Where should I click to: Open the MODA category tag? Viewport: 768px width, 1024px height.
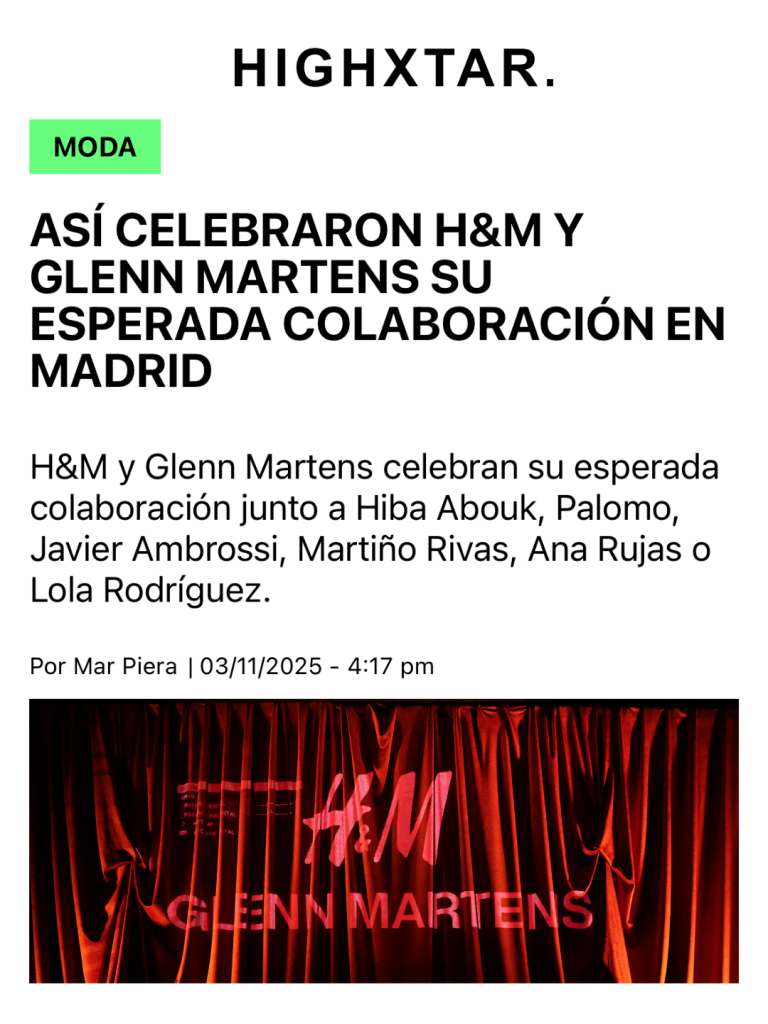[95, 147]
